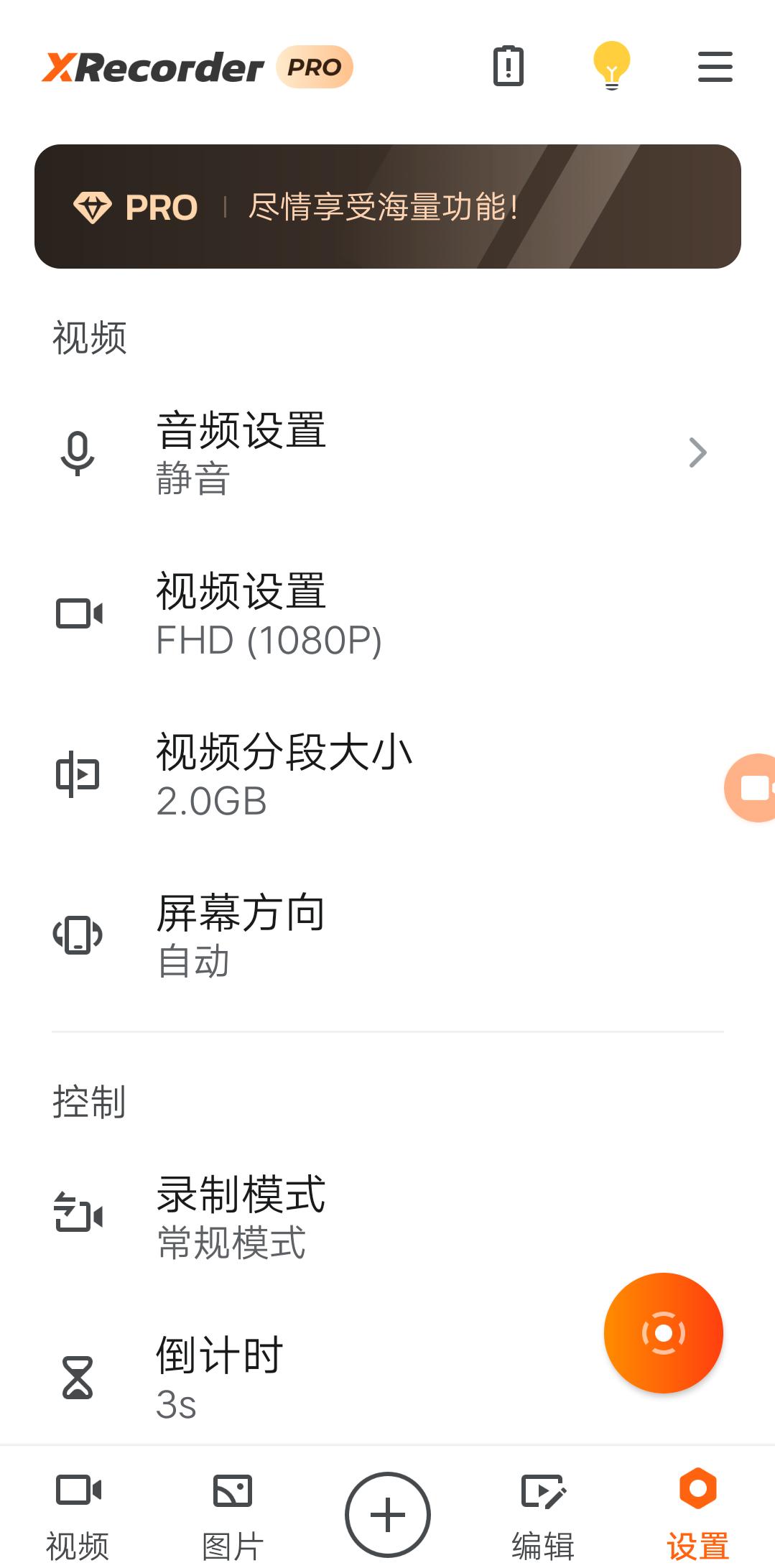
Task: Select the 设置 tab
Action: click(697, 1516)
